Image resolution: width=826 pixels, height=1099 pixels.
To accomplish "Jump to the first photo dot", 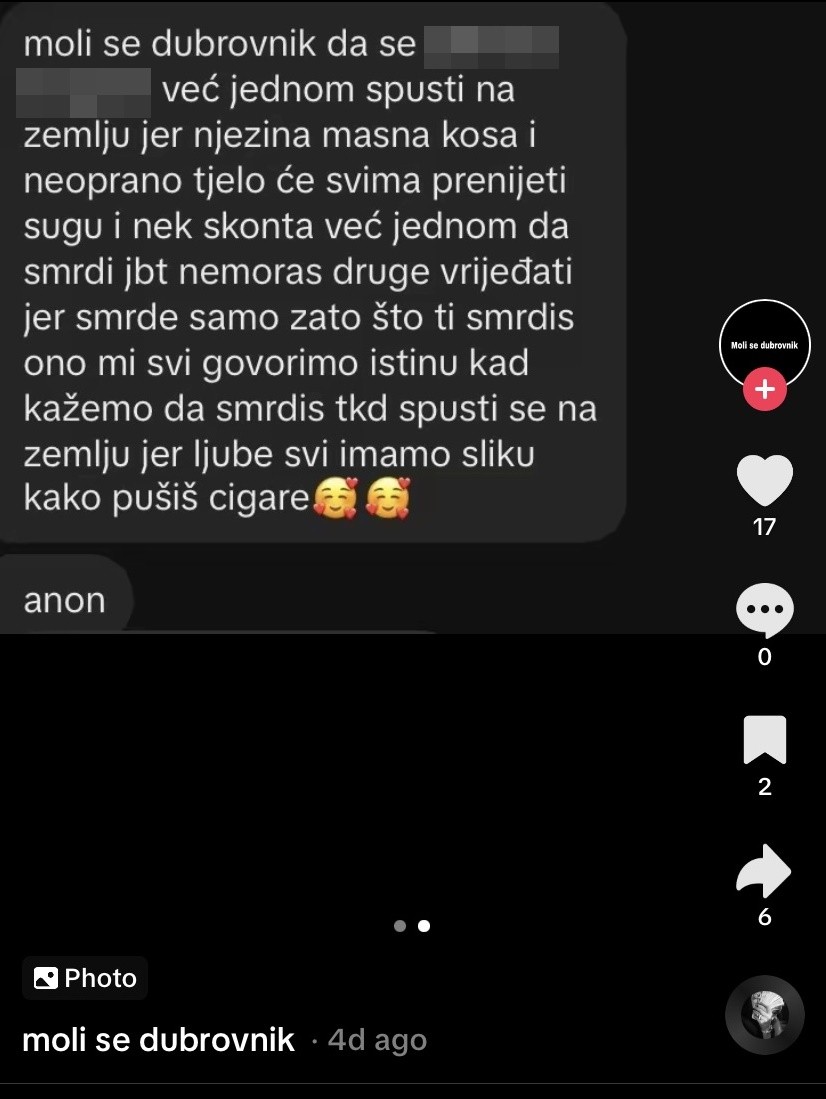I will click(400, 926).
